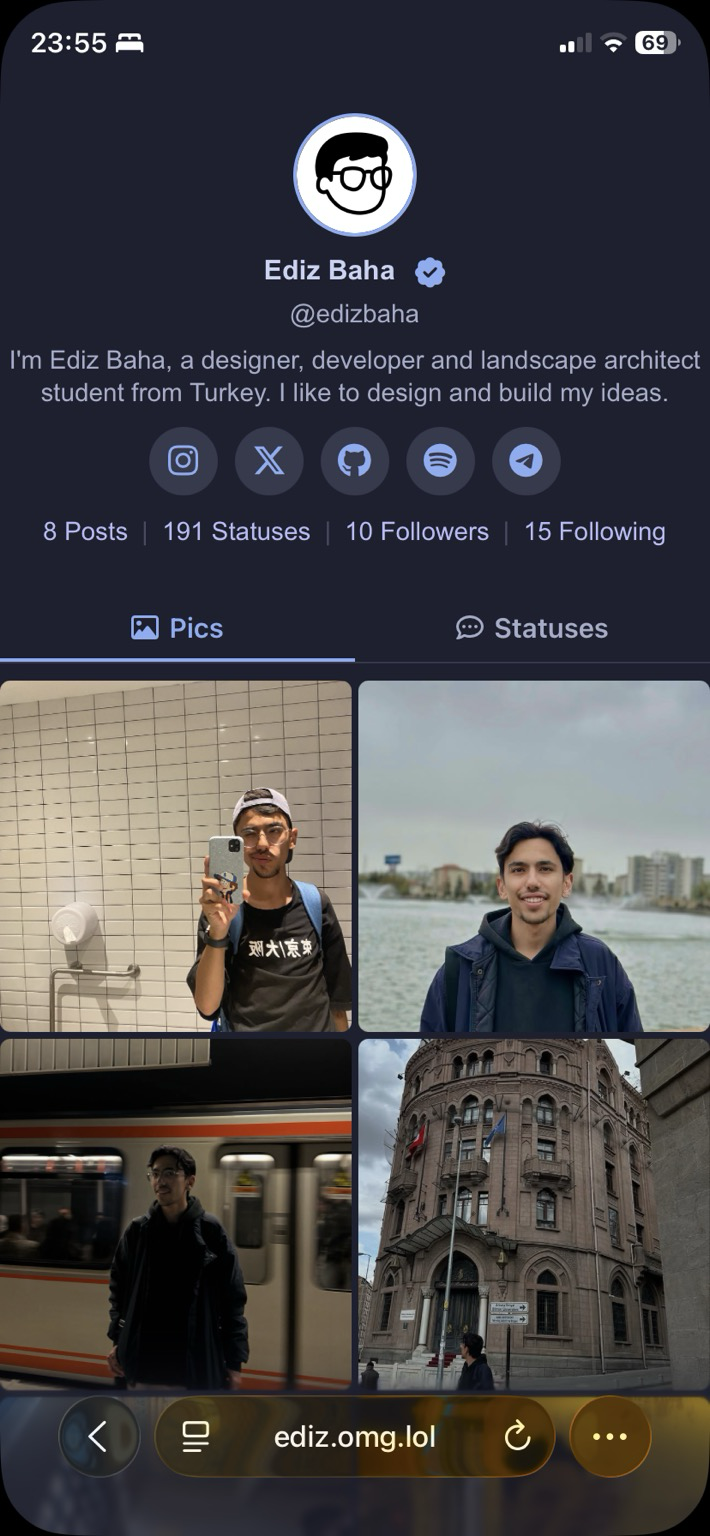Image resolution: width=710 pixels, height=1536 pixels.
Task: Open the page menu icon in address bar
Action: pyautogui.click(x=196, y=1437)
